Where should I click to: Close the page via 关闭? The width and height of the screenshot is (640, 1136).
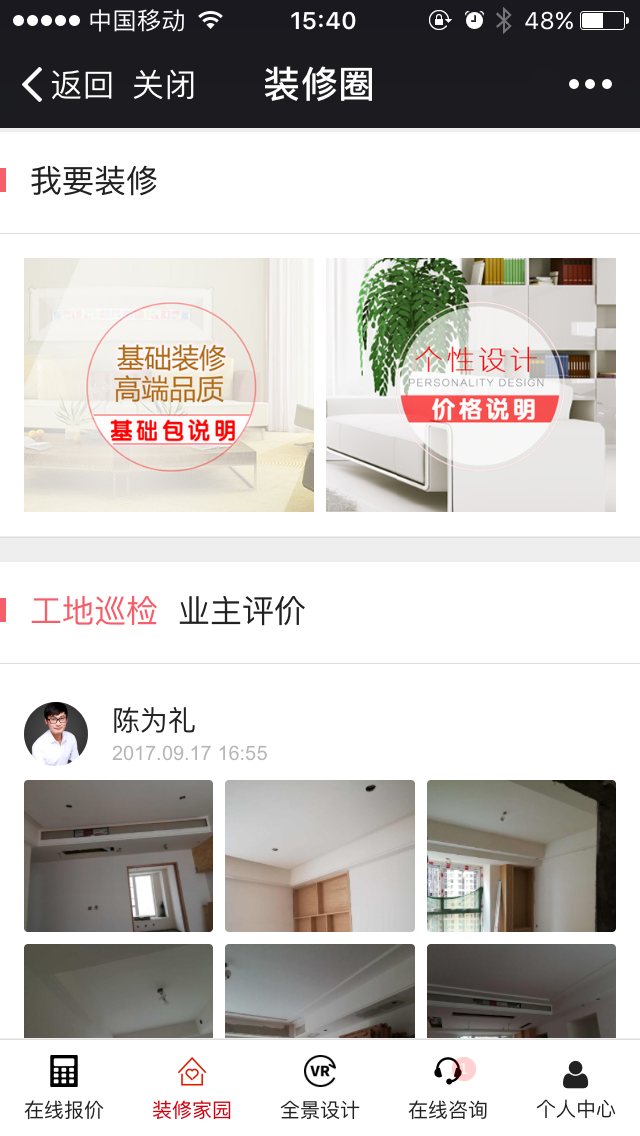(164, 85)
